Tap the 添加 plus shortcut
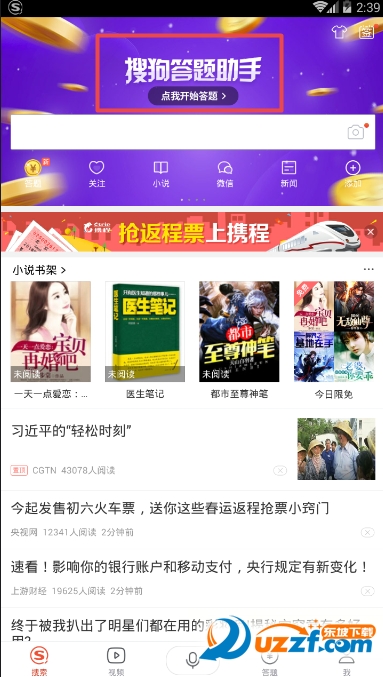The width and height of the screenshot is (383, 677). click(353, 174)
